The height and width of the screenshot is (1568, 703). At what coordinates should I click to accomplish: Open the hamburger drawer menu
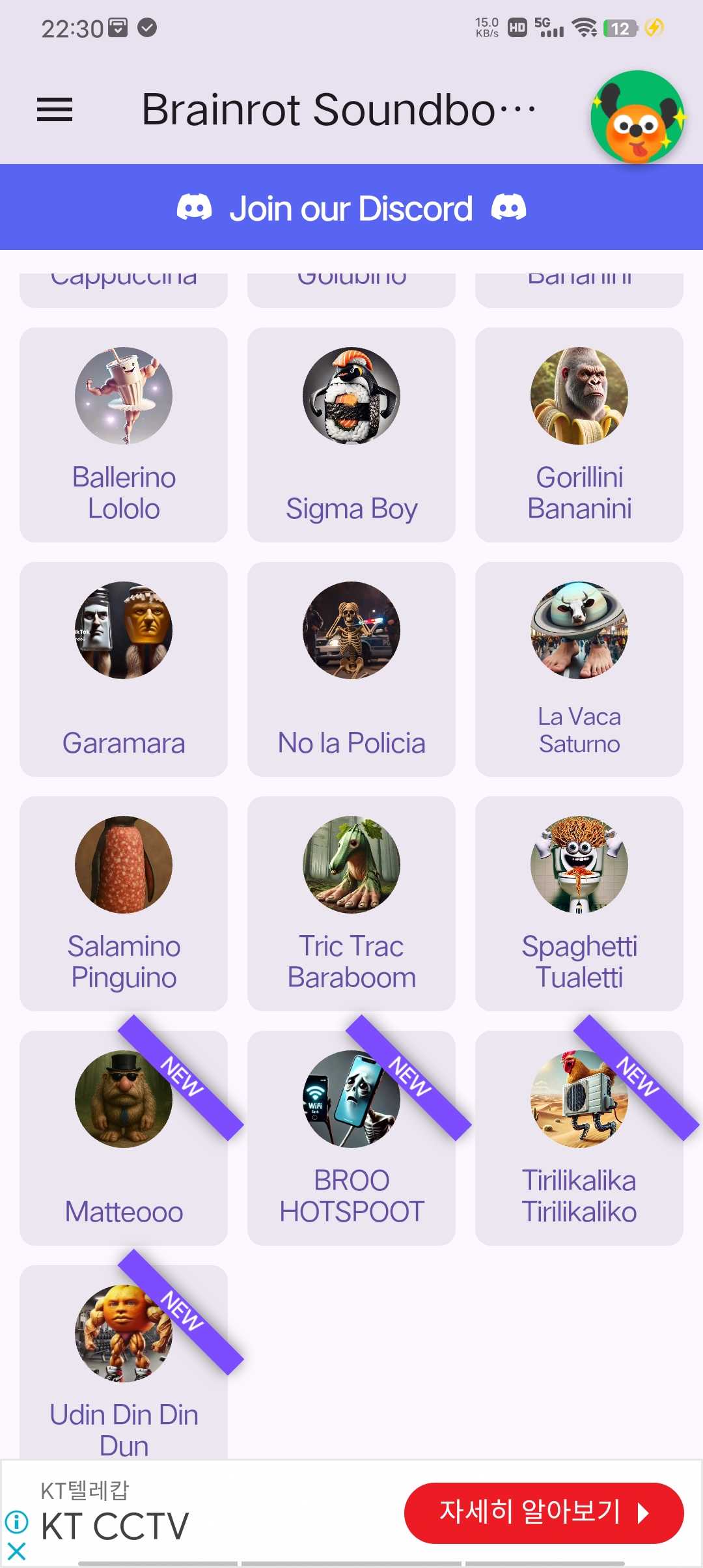pyautogui.click(x=55, y=109)
